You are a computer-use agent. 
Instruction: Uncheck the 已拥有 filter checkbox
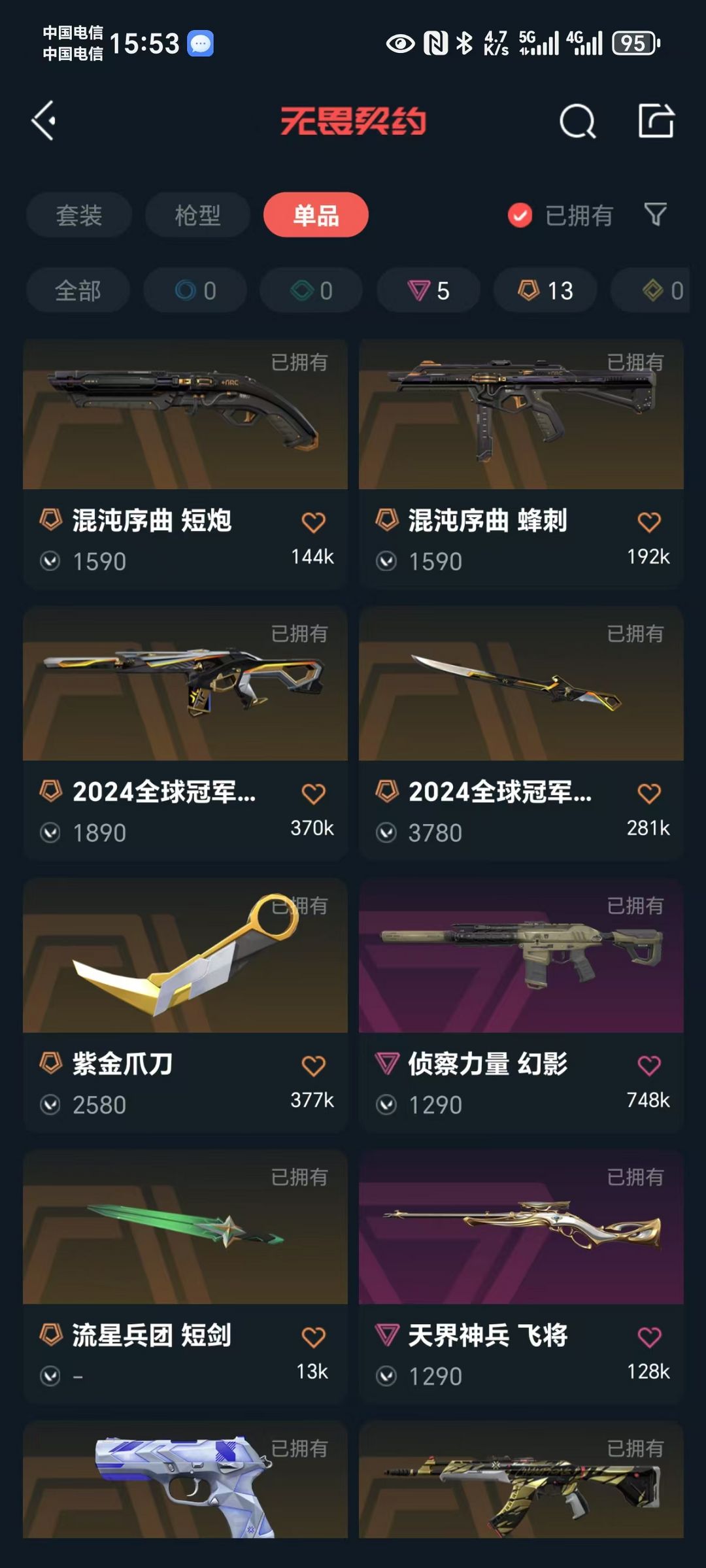(520, 215)
